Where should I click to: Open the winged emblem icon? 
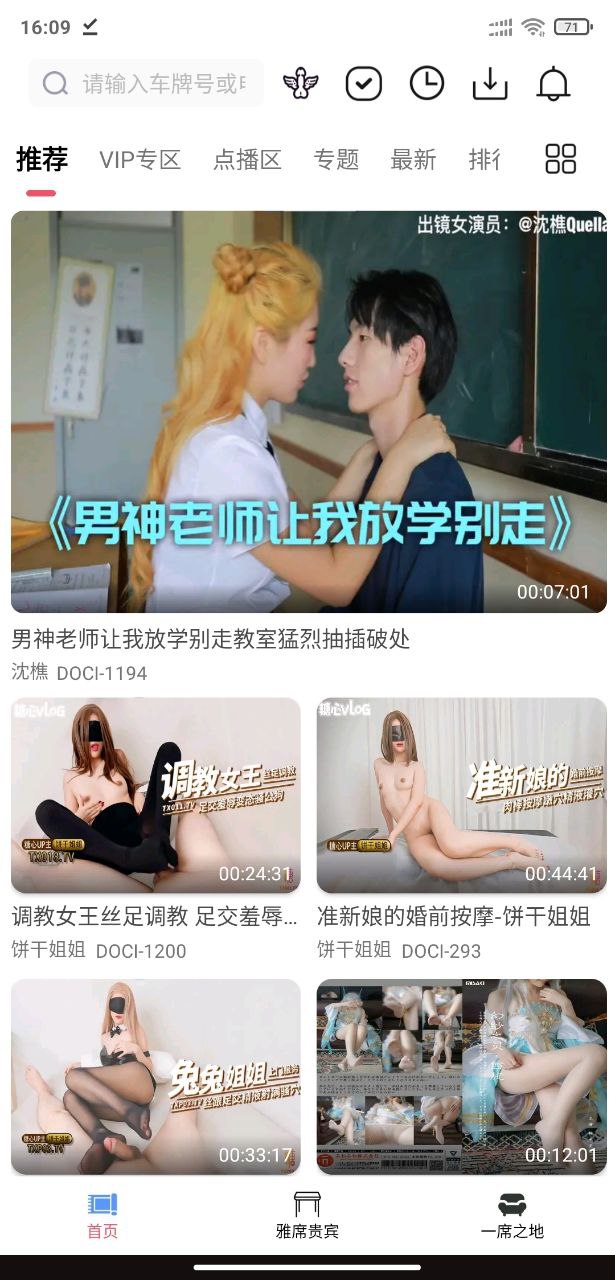pyautogui.click(x=300, y=84)
